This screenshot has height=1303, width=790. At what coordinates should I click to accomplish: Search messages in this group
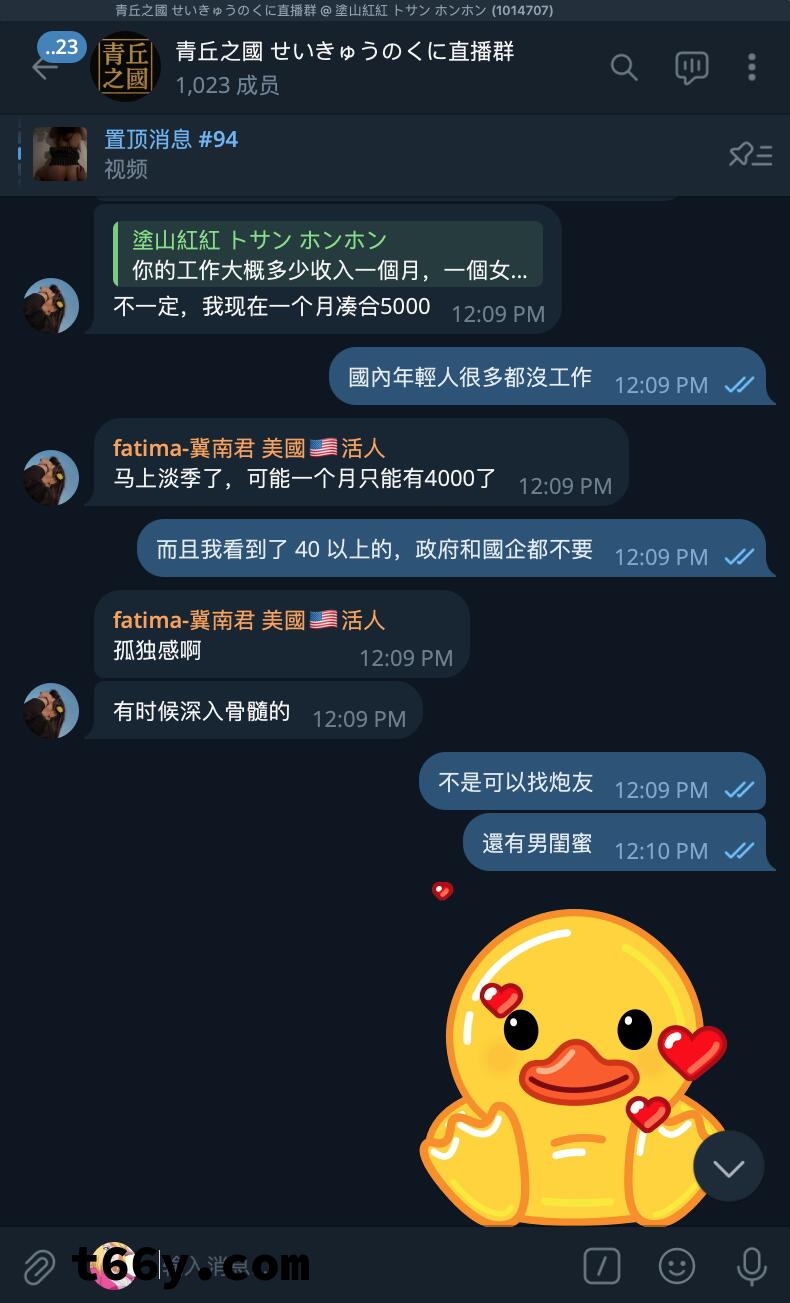click(x=624, y=68)
